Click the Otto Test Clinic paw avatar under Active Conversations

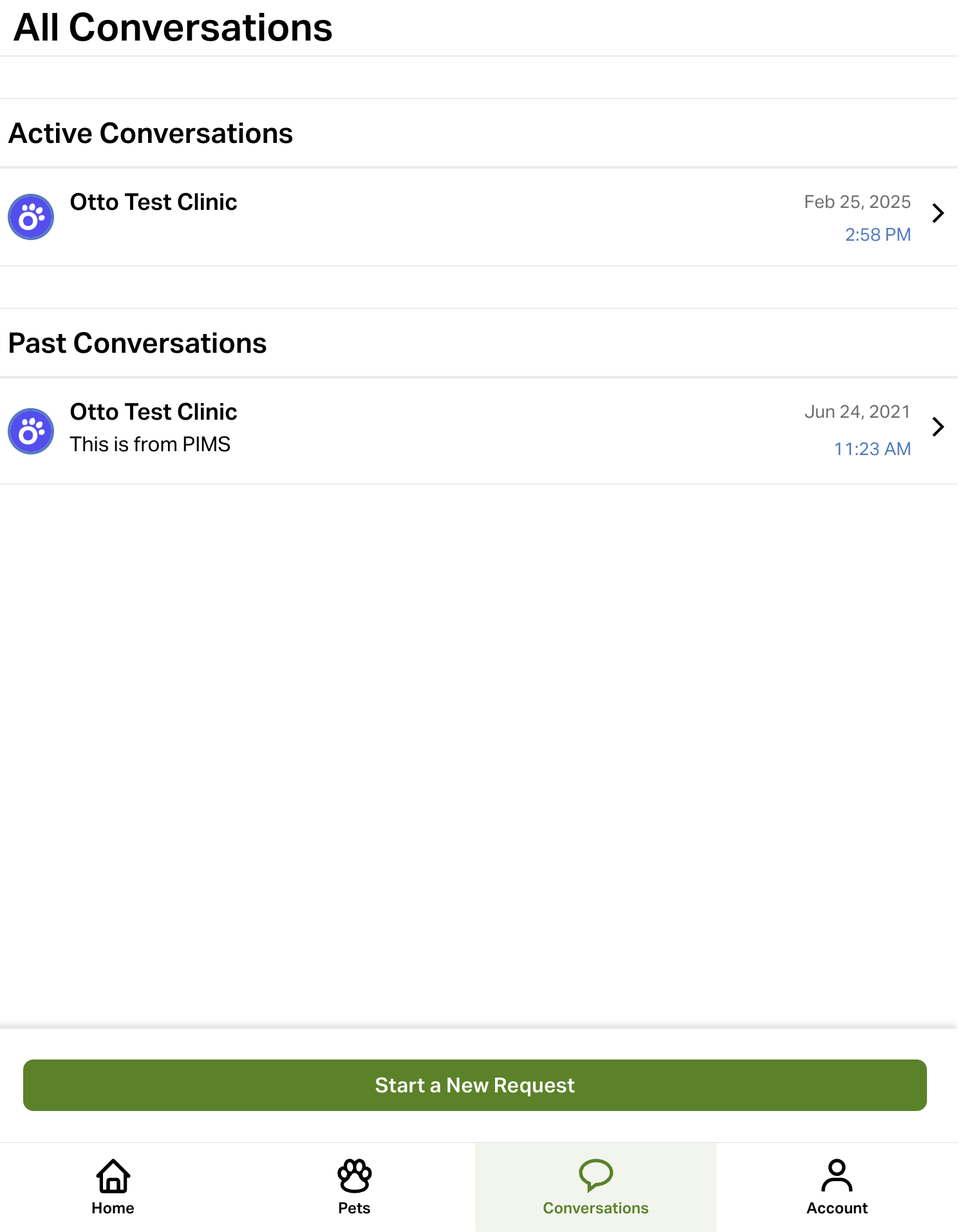30,216
